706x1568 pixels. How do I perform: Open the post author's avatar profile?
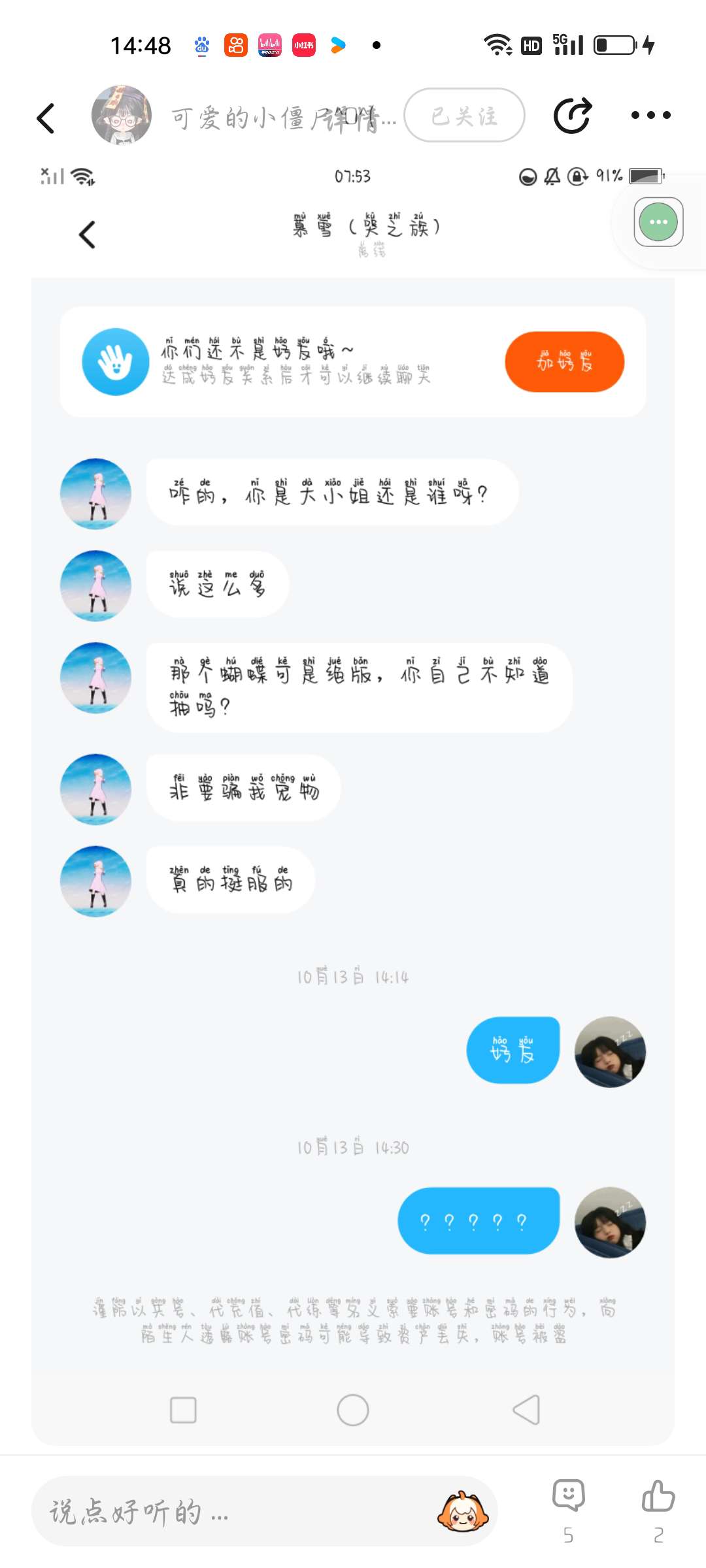tap(122, 116)
